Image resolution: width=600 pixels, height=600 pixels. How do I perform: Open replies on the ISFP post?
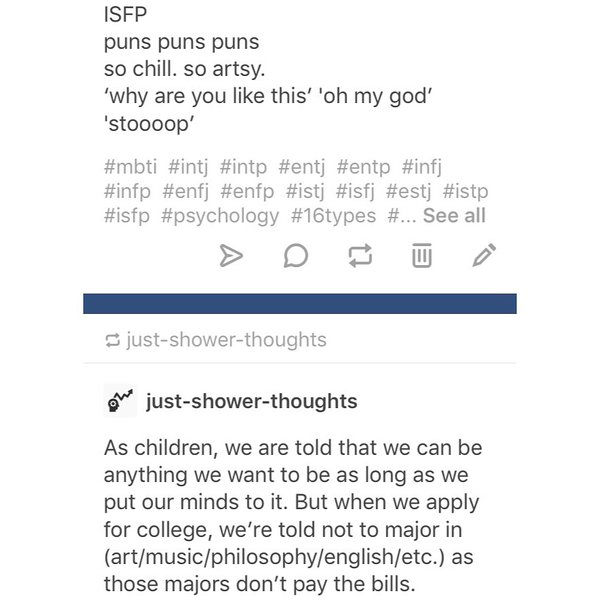(295, 258)
